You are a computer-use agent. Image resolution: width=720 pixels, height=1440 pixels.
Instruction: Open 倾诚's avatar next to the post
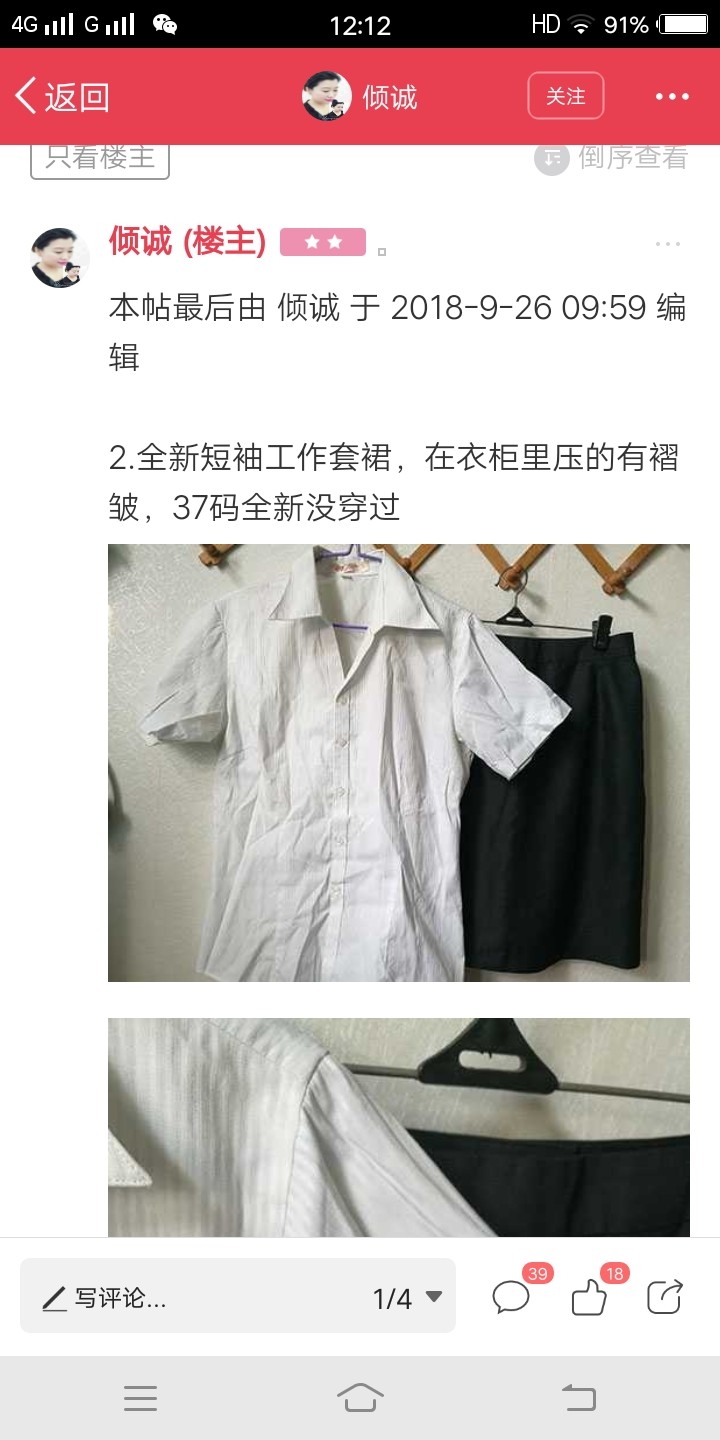(x=60, y=257)
